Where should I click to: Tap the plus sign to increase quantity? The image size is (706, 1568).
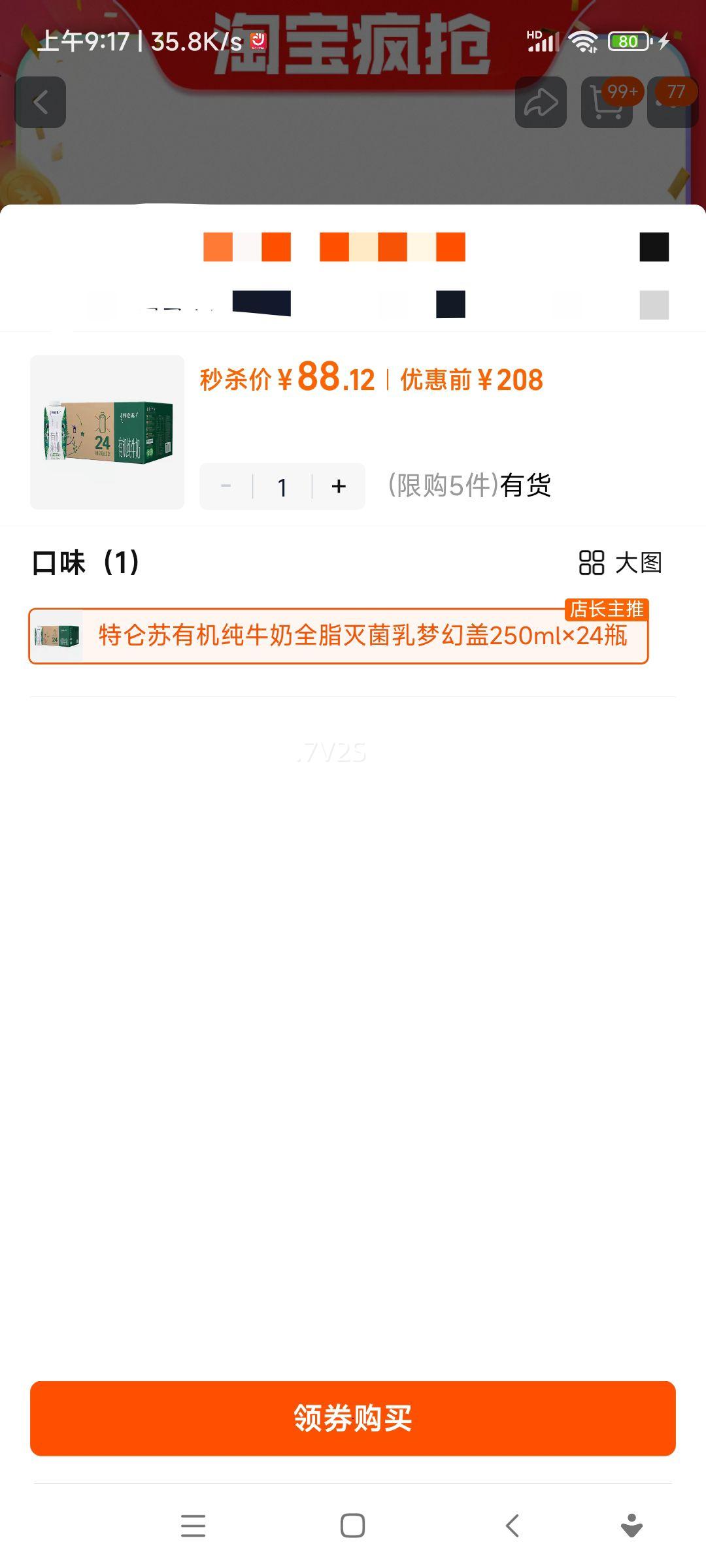[339, 485]
